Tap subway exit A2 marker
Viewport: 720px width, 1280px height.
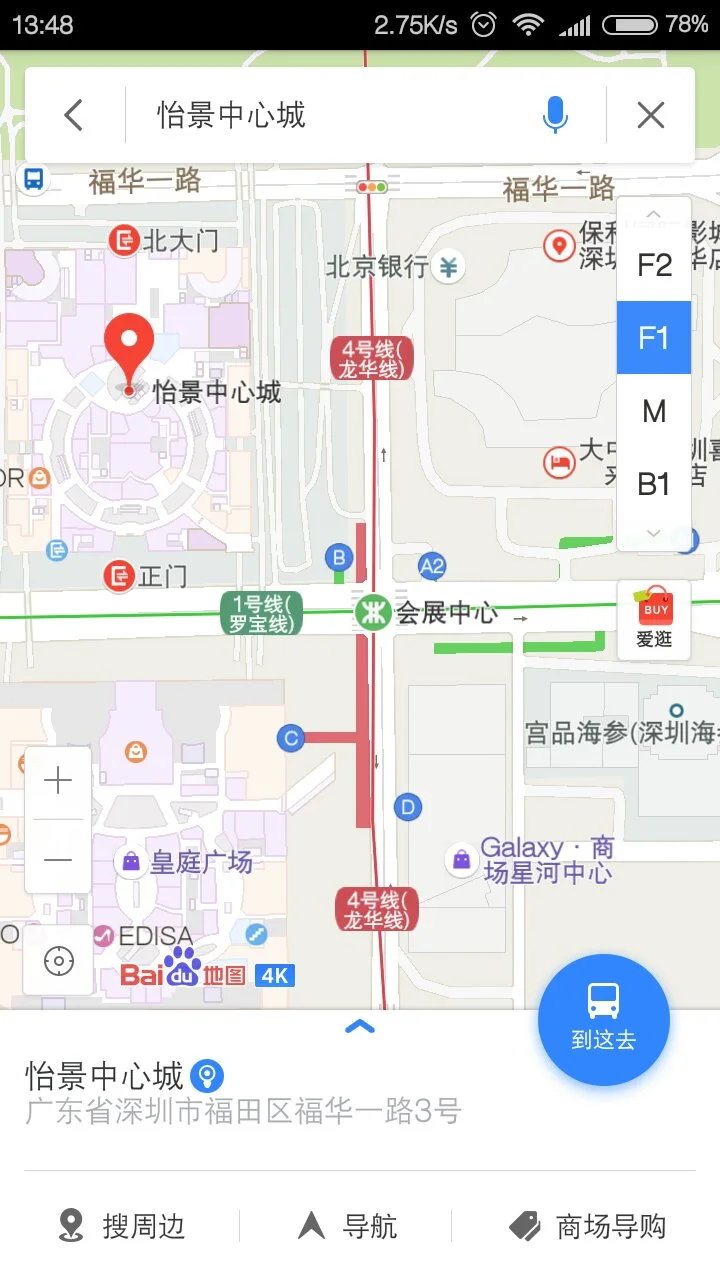click(430, 566)
